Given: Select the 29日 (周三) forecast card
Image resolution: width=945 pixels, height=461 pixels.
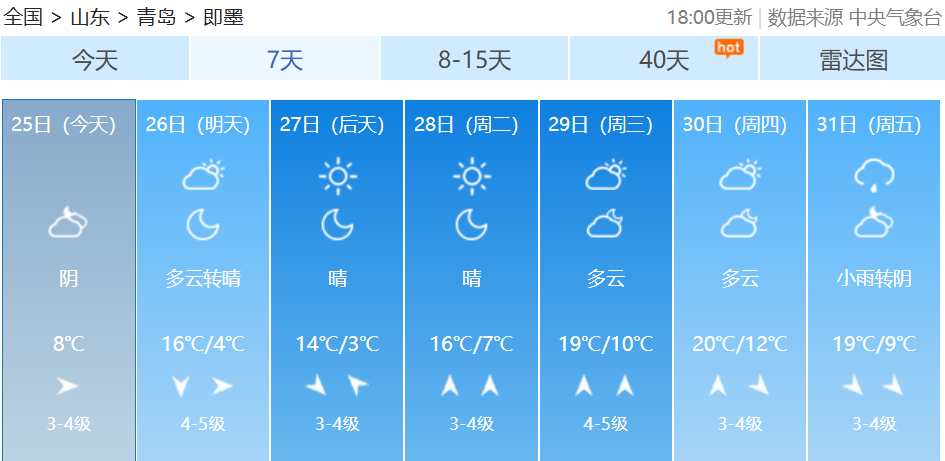Looking at the screenshot, I should [x=605, y=280].
